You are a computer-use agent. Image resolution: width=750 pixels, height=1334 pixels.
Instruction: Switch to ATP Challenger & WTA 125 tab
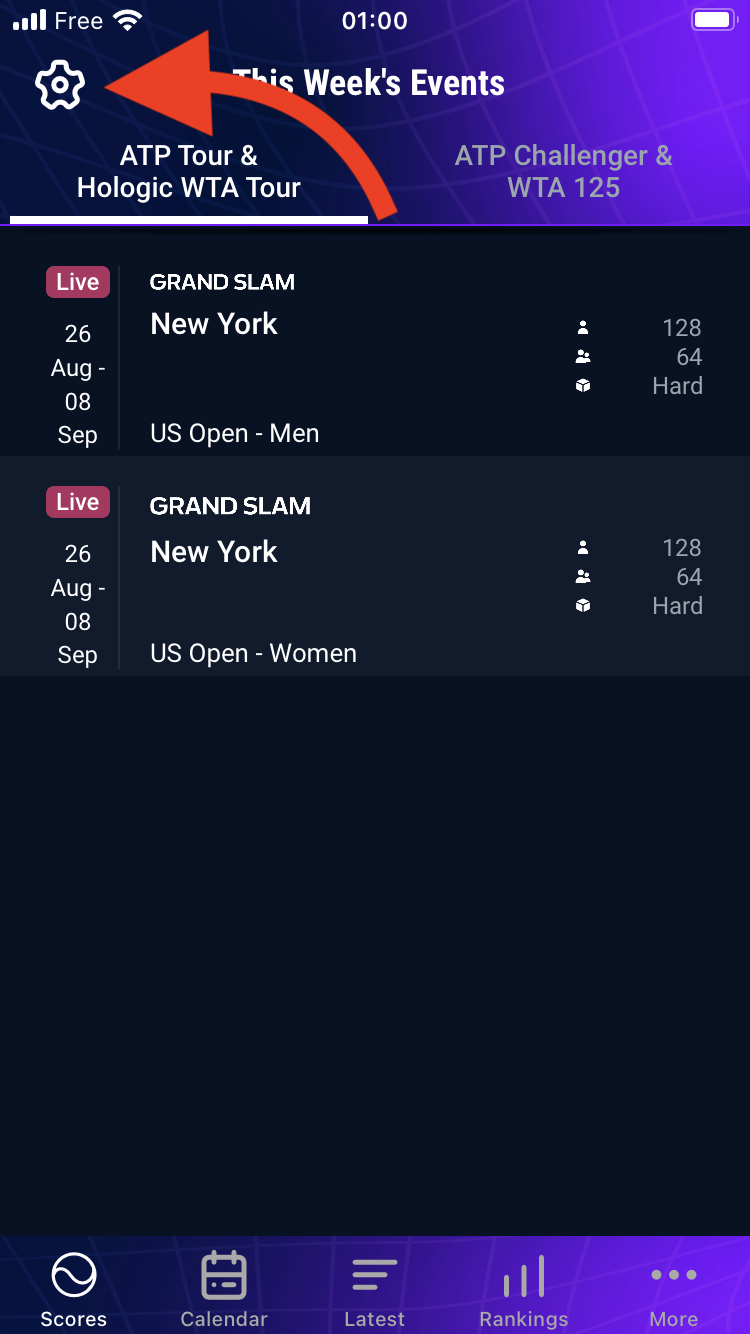coord(564,171)
